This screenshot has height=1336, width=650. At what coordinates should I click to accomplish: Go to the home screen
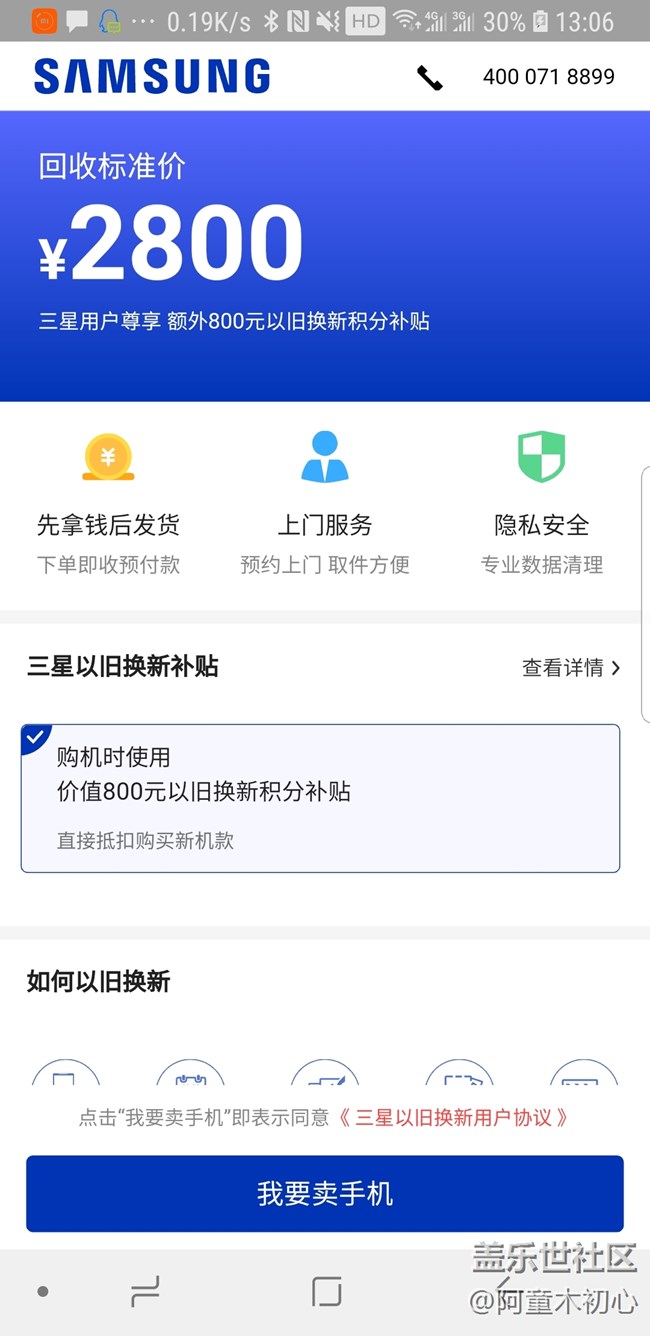click(326, 1292)
